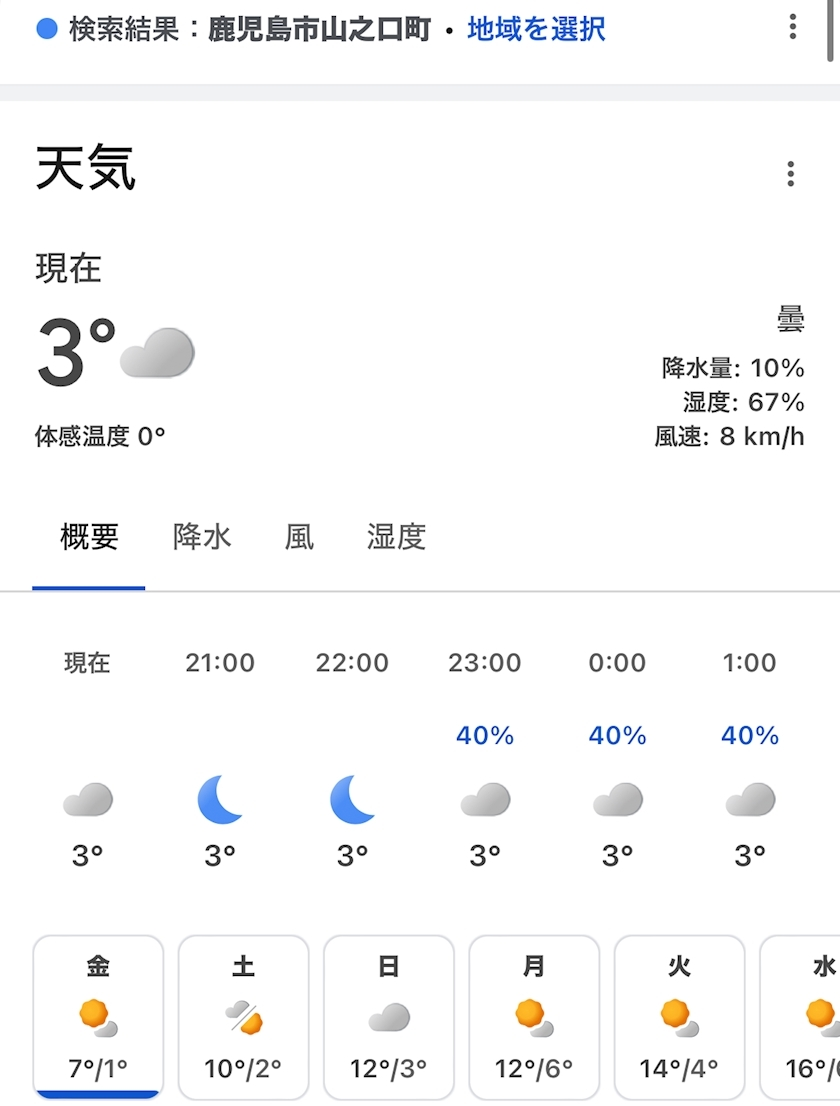This screenshot has height=1106, width=840.
Task: Show the 湿度 tab
Action: click(396, 538)
